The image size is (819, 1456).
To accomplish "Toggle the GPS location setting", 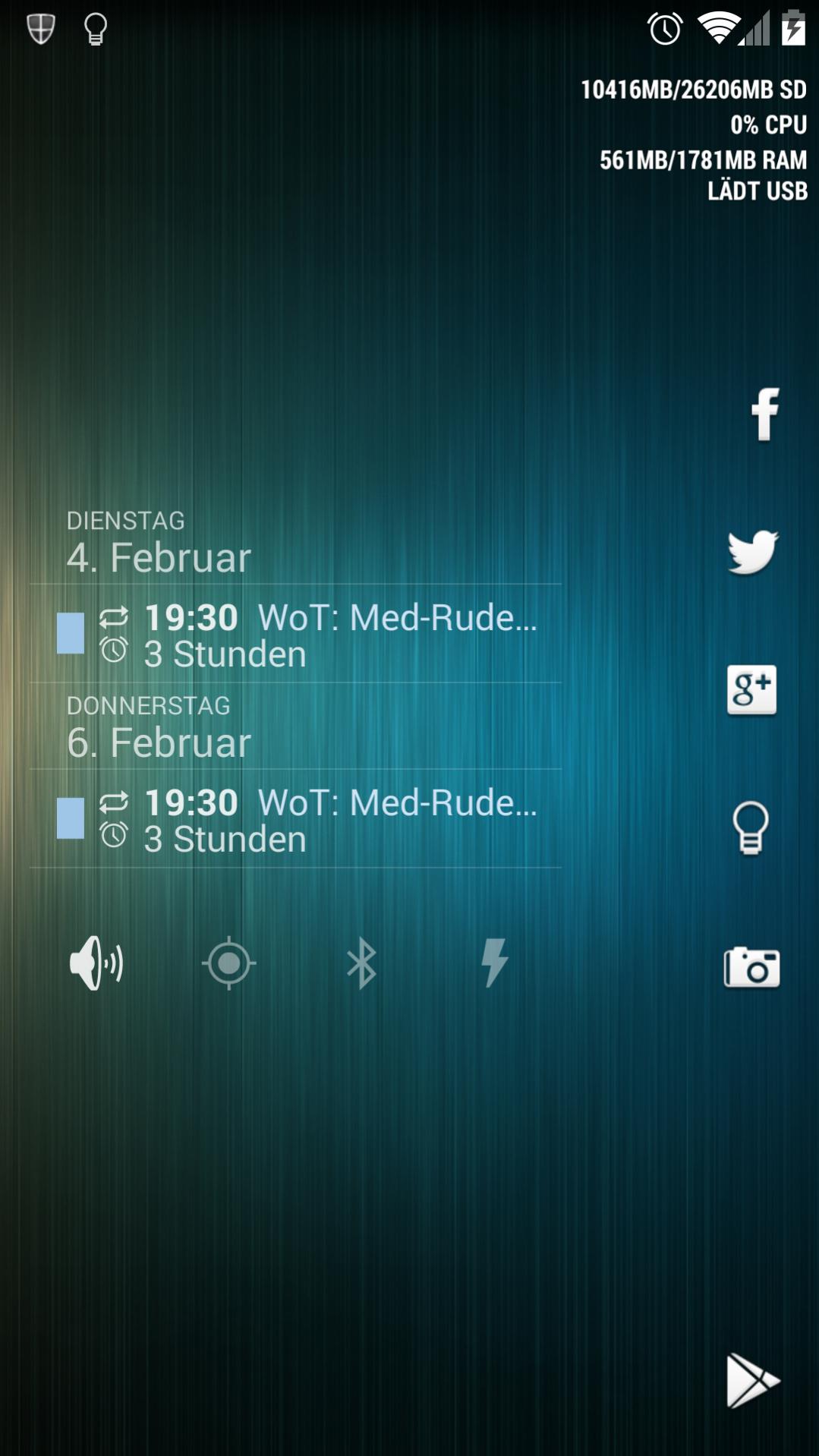I will (228, 963).
